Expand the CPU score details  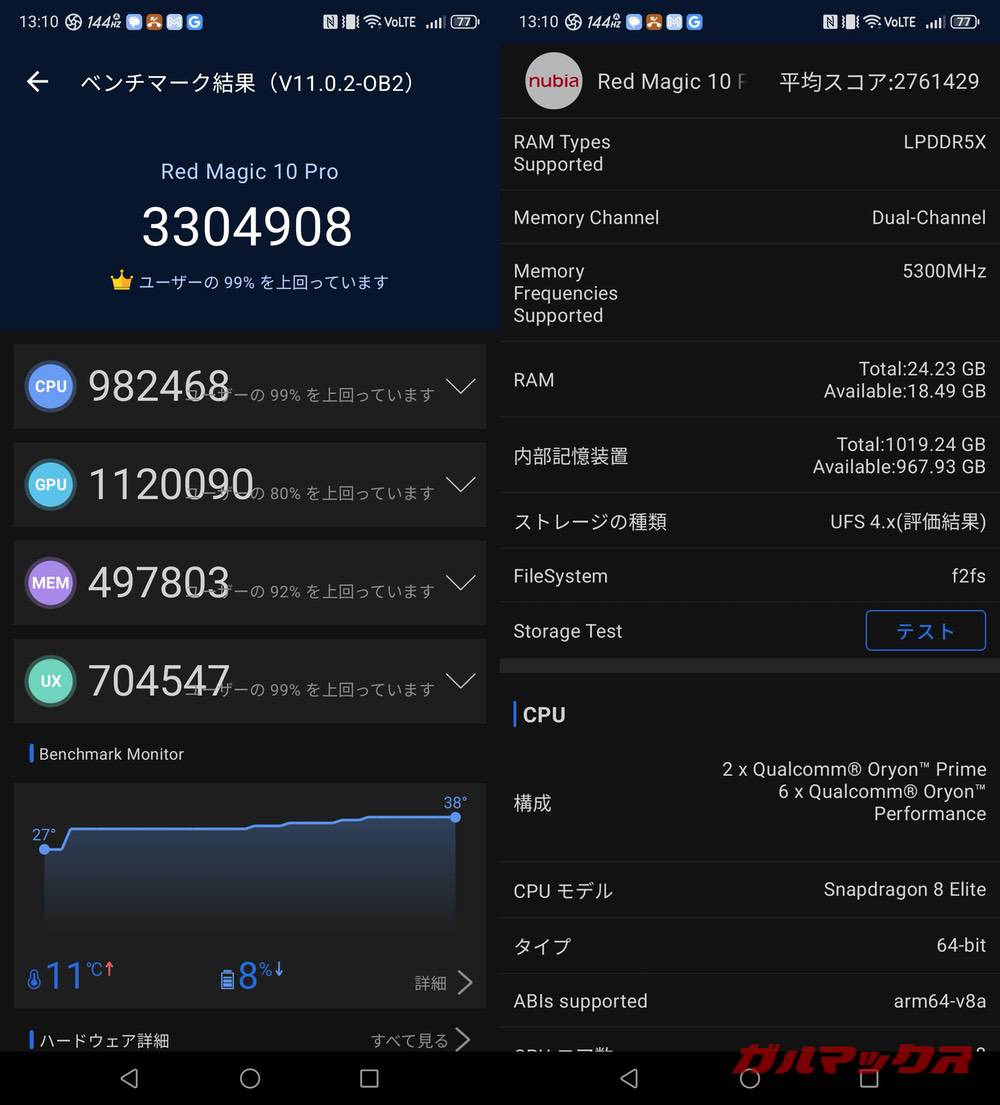click(x=460, y=387)
